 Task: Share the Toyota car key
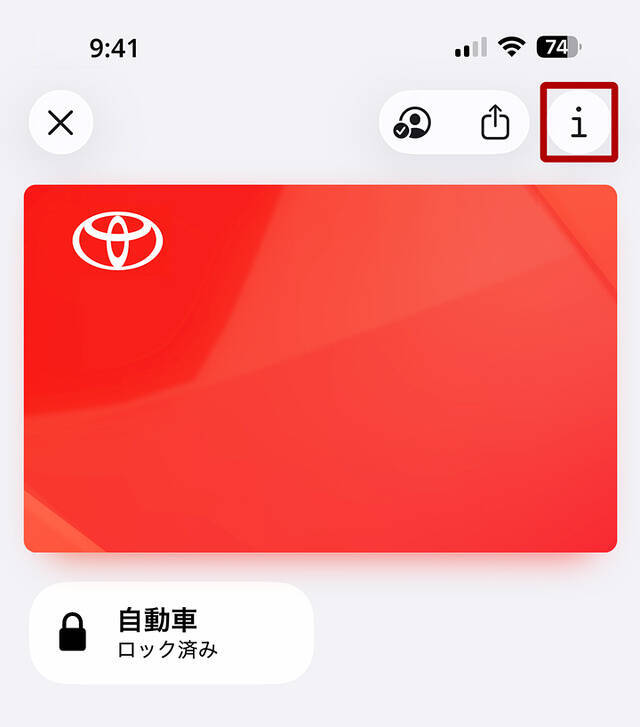(495, 123)
